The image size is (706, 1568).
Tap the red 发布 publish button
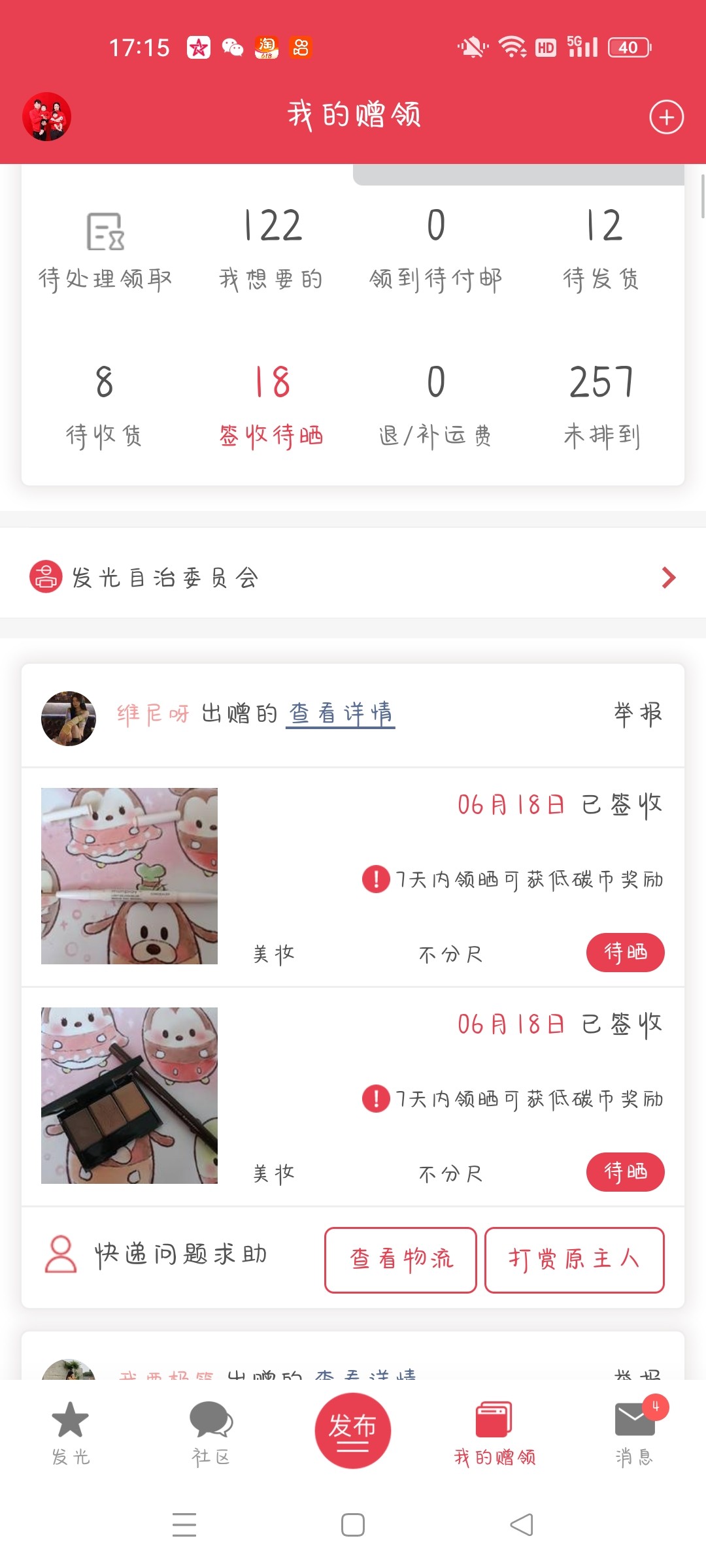[x=353, y=1430]
